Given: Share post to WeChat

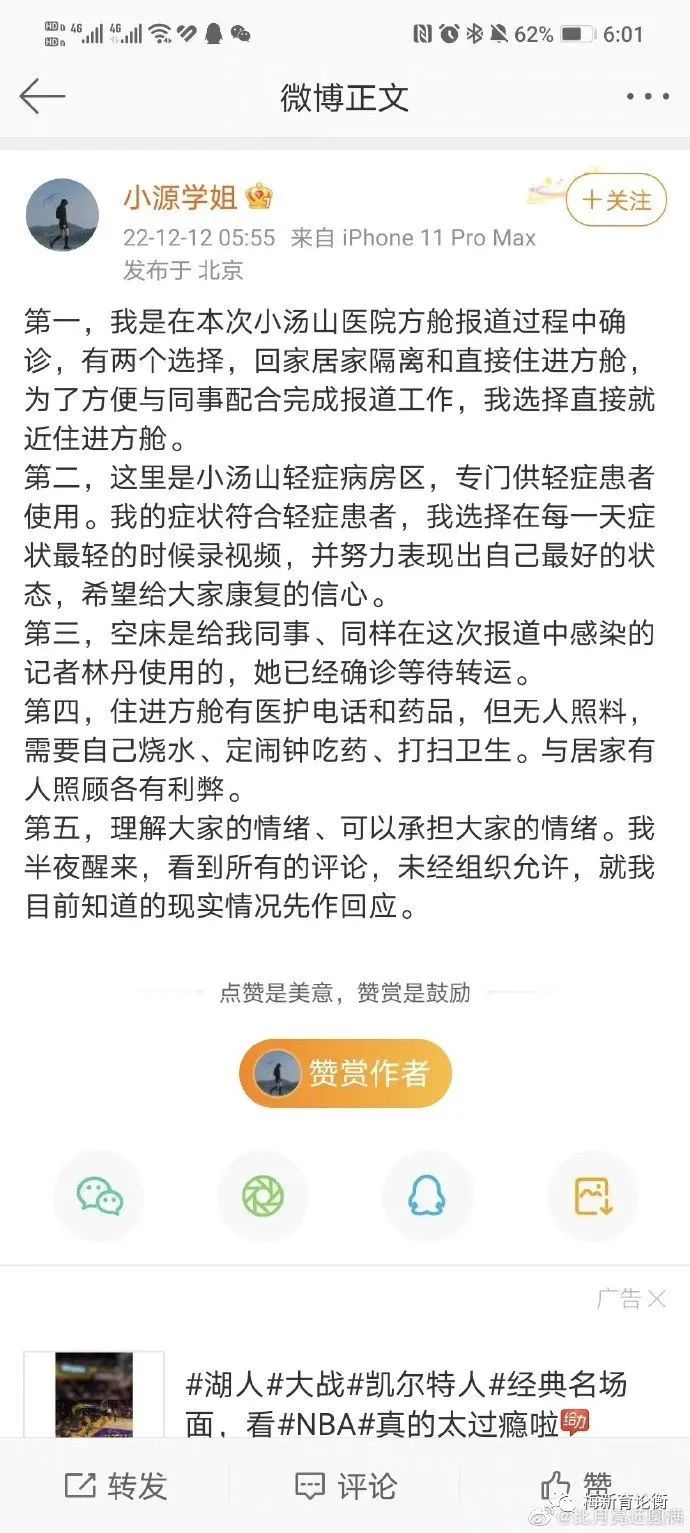Looking at the screenshot, I should [x=99, y=1195].
